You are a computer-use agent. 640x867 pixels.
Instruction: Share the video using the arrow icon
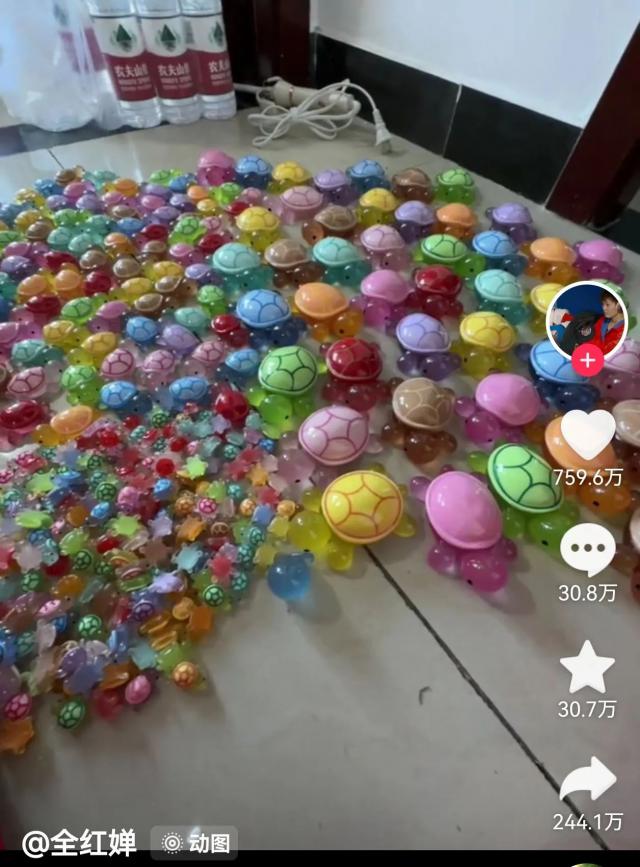coord(587,781)
